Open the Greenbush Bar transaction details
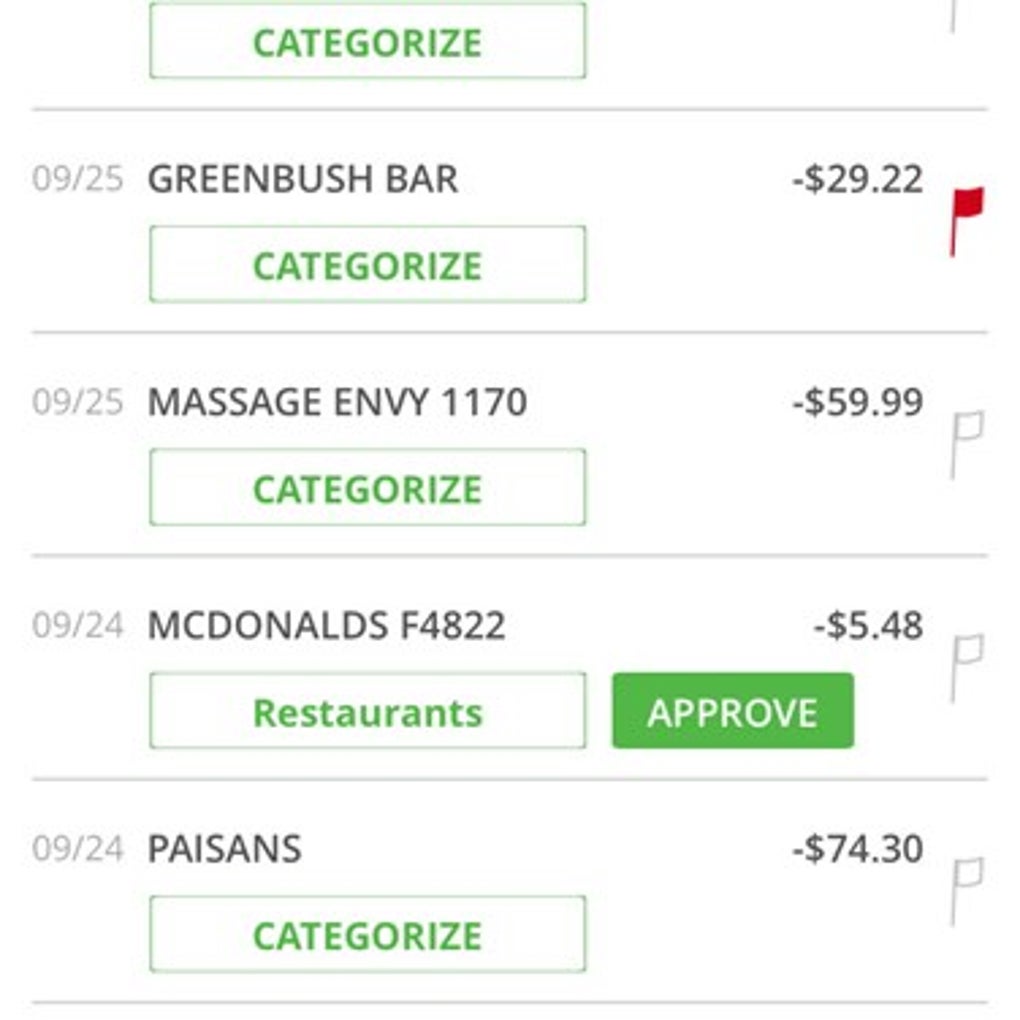The height and width of the screenshot is (1020, 1020). pos(303,180)
